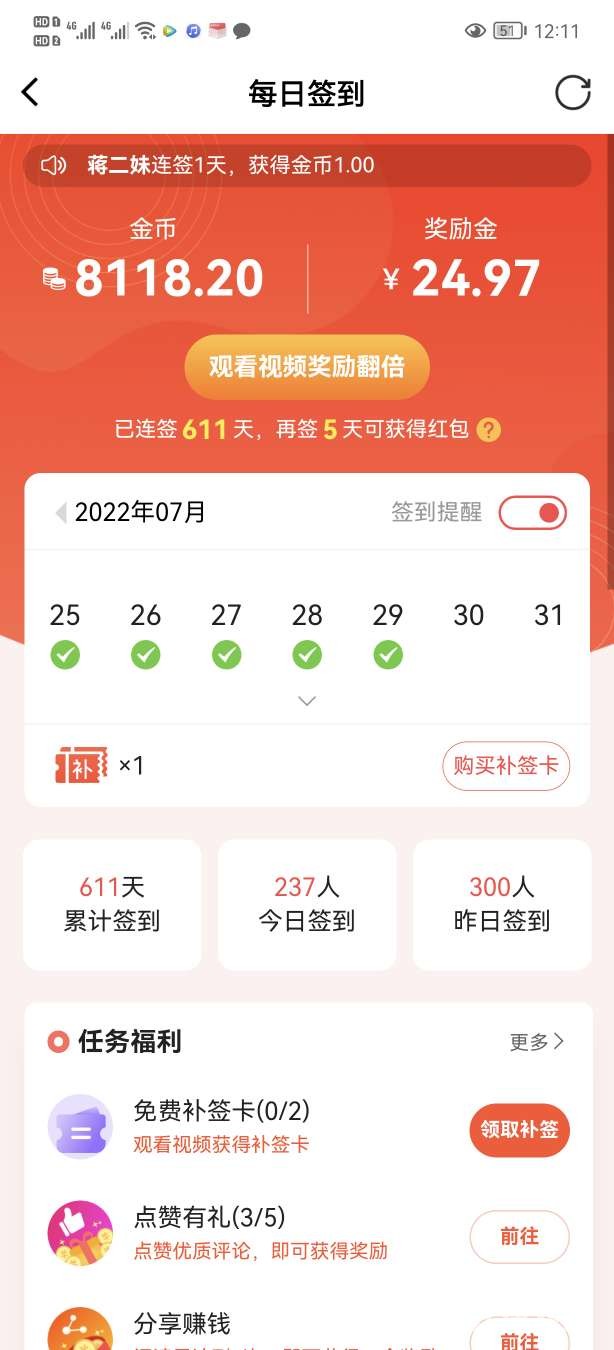Screen dimensions: 614x1350
Task: Tap 前往 for 点赞有礼
Action: (519, 1237)
